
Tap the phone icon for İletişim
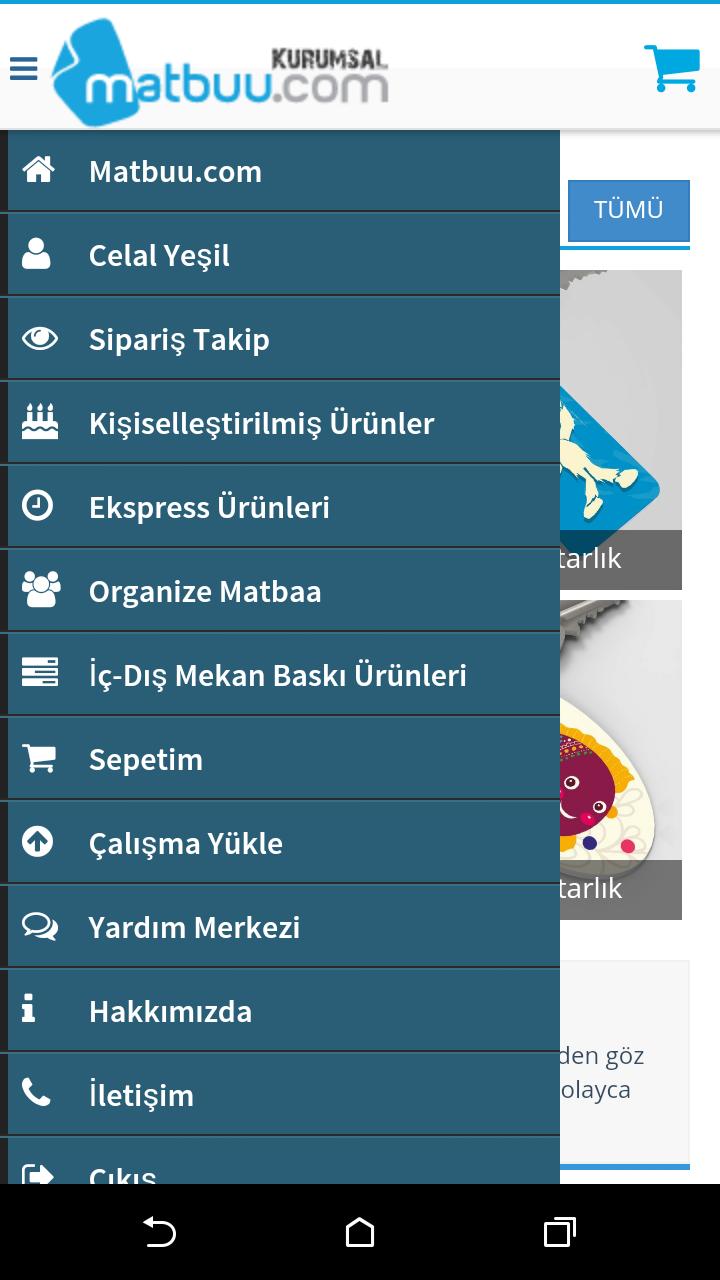click(x=38, y=1094)
